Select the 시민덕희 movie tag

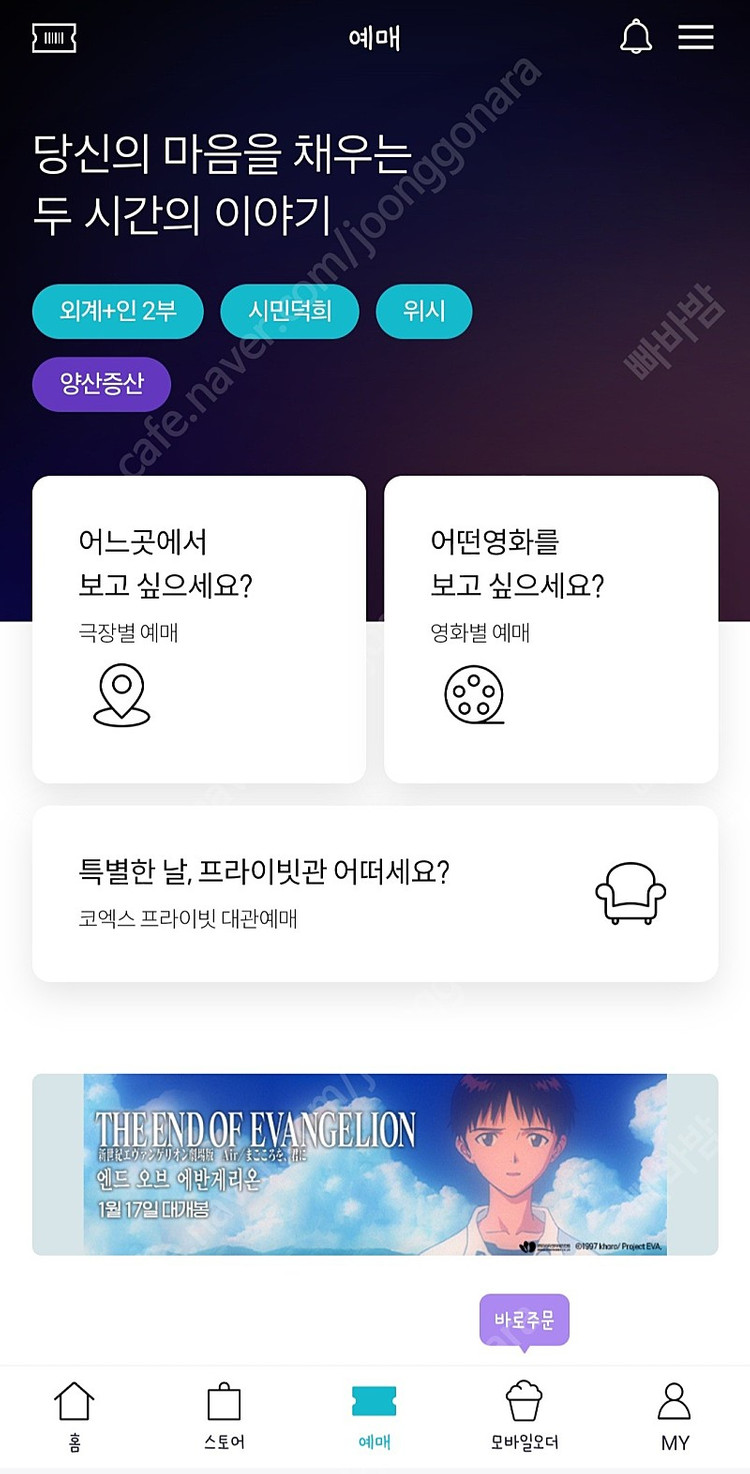click(290, 311)
